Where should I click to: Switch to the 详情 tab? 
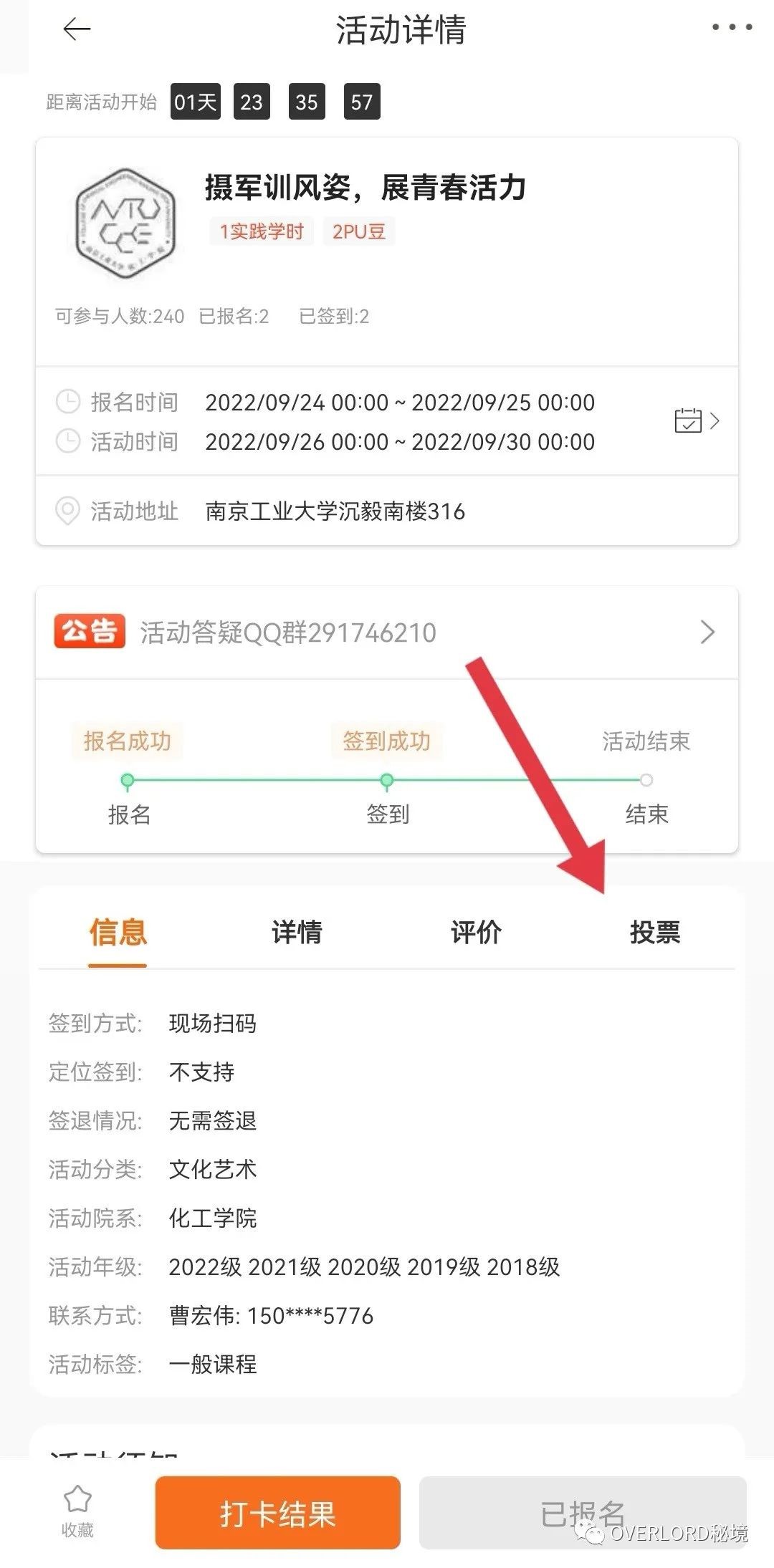(x=297, y=932)
